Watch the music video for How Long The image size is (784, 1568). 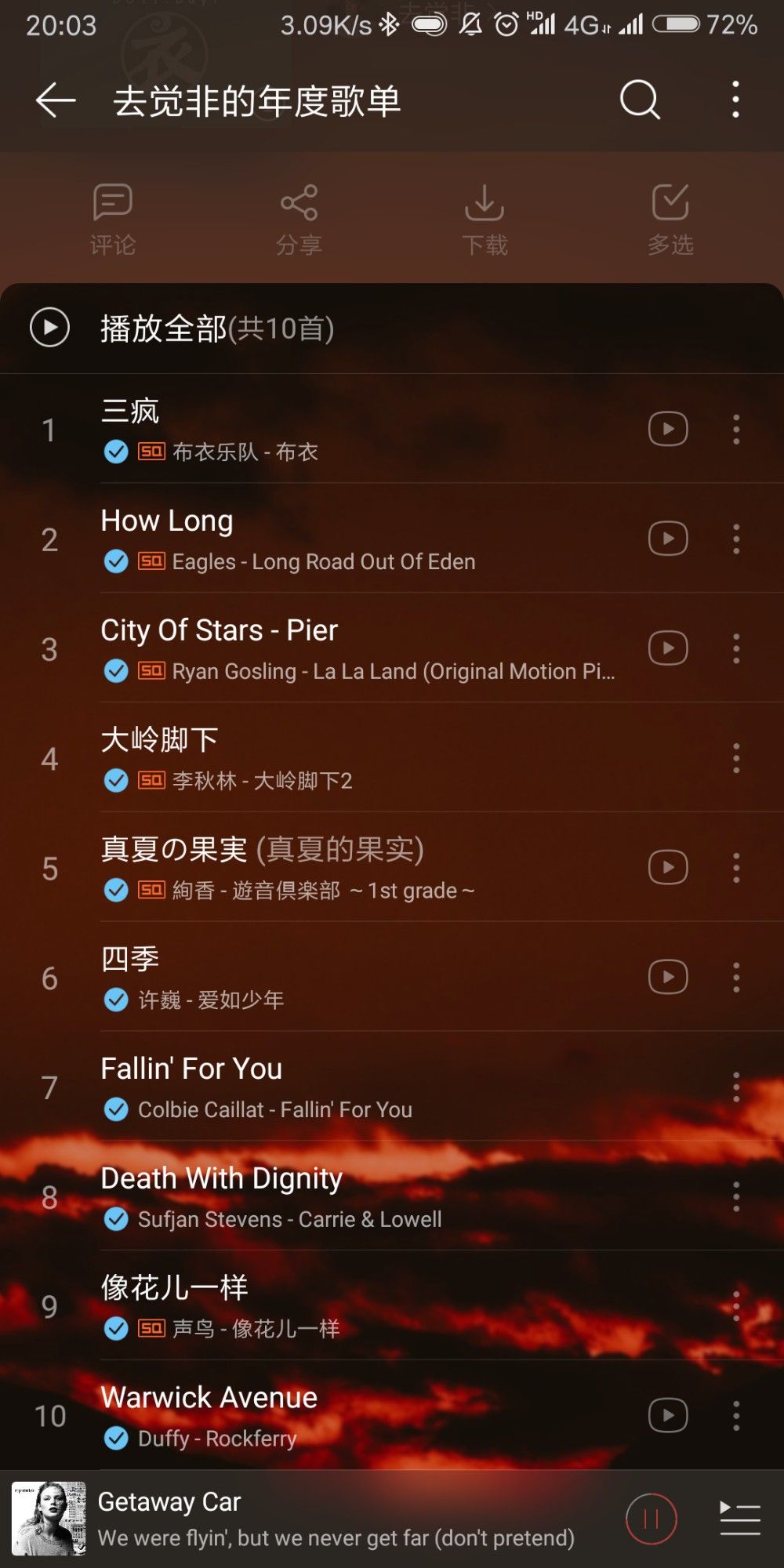coord(668,539)
